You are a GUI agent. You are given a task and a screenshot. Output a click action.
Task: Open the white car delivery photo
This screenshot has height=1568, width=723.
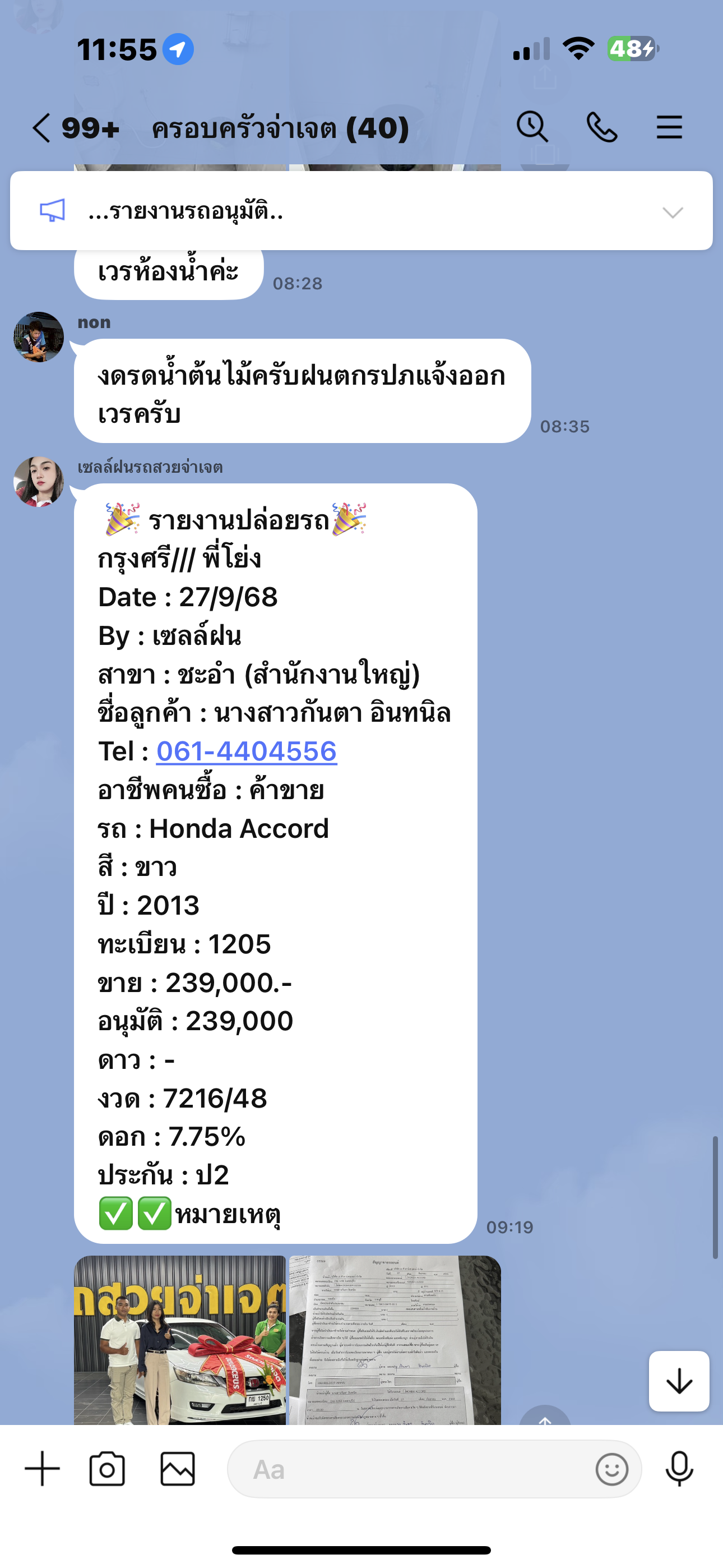tap(179, 1339)
